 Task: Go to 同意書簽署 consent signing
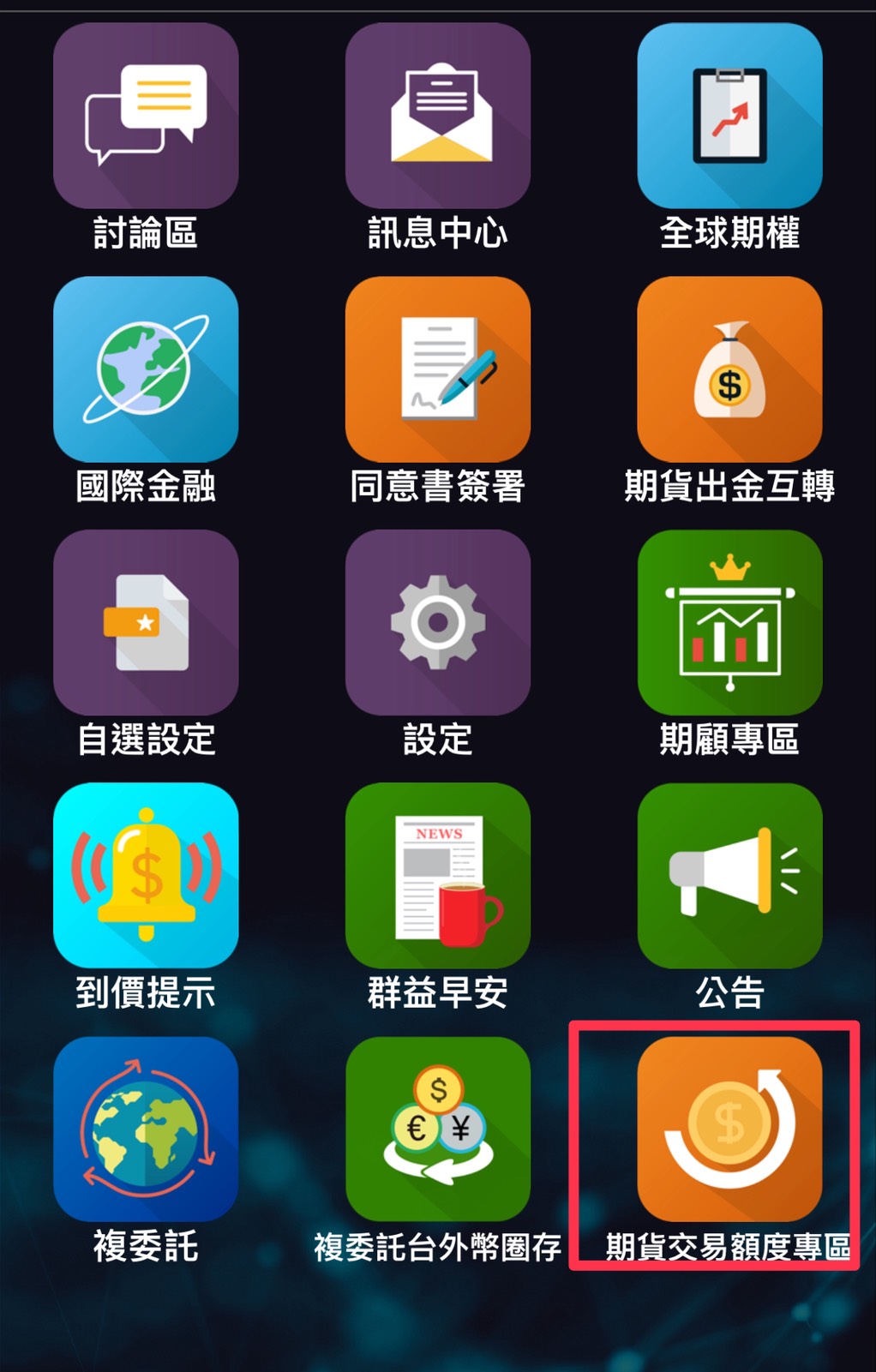pyautogui.click(x=437, y=369)
